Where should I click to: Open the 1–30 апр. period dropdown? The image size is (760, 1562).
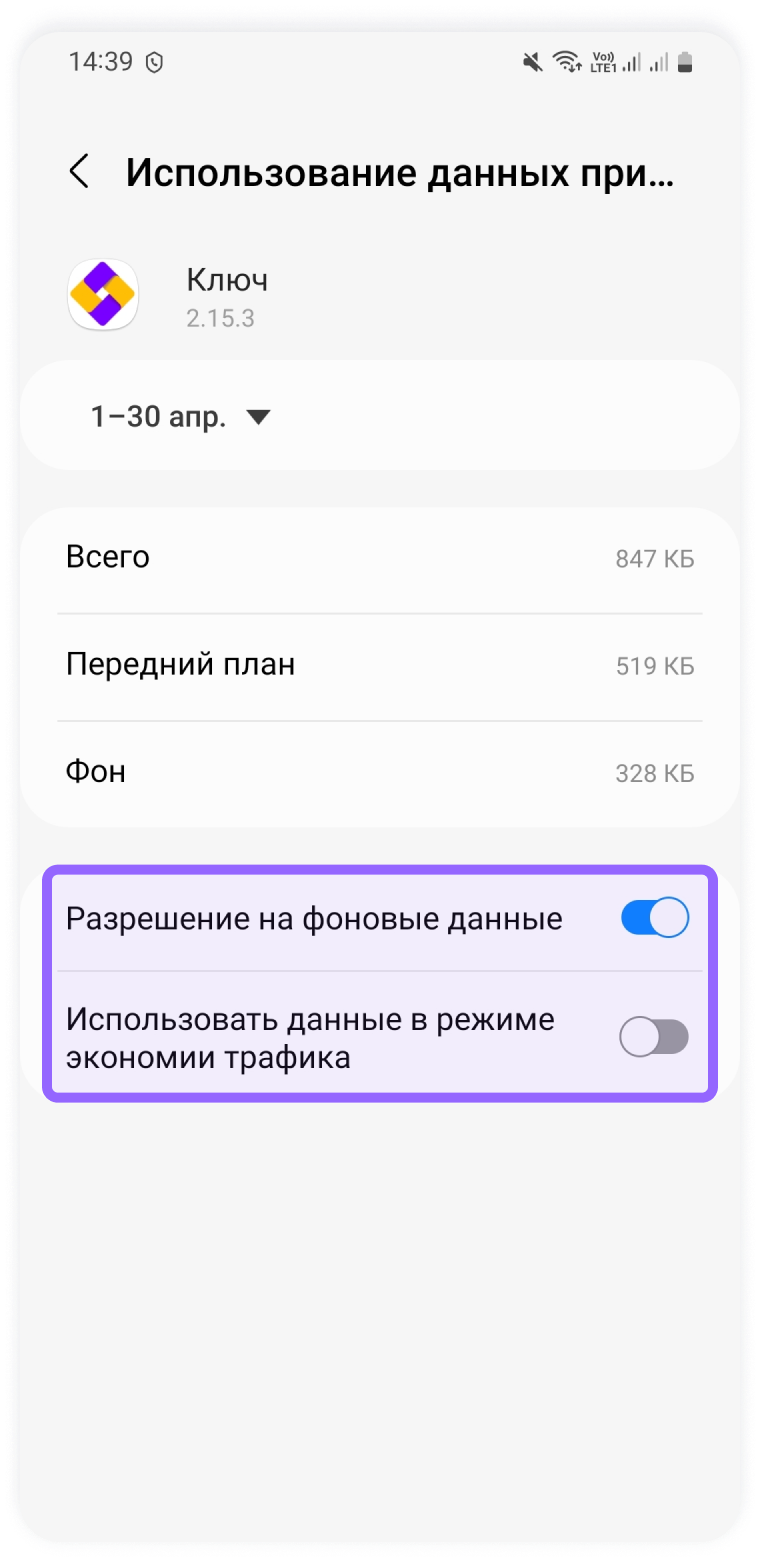[x=181, y=417]
